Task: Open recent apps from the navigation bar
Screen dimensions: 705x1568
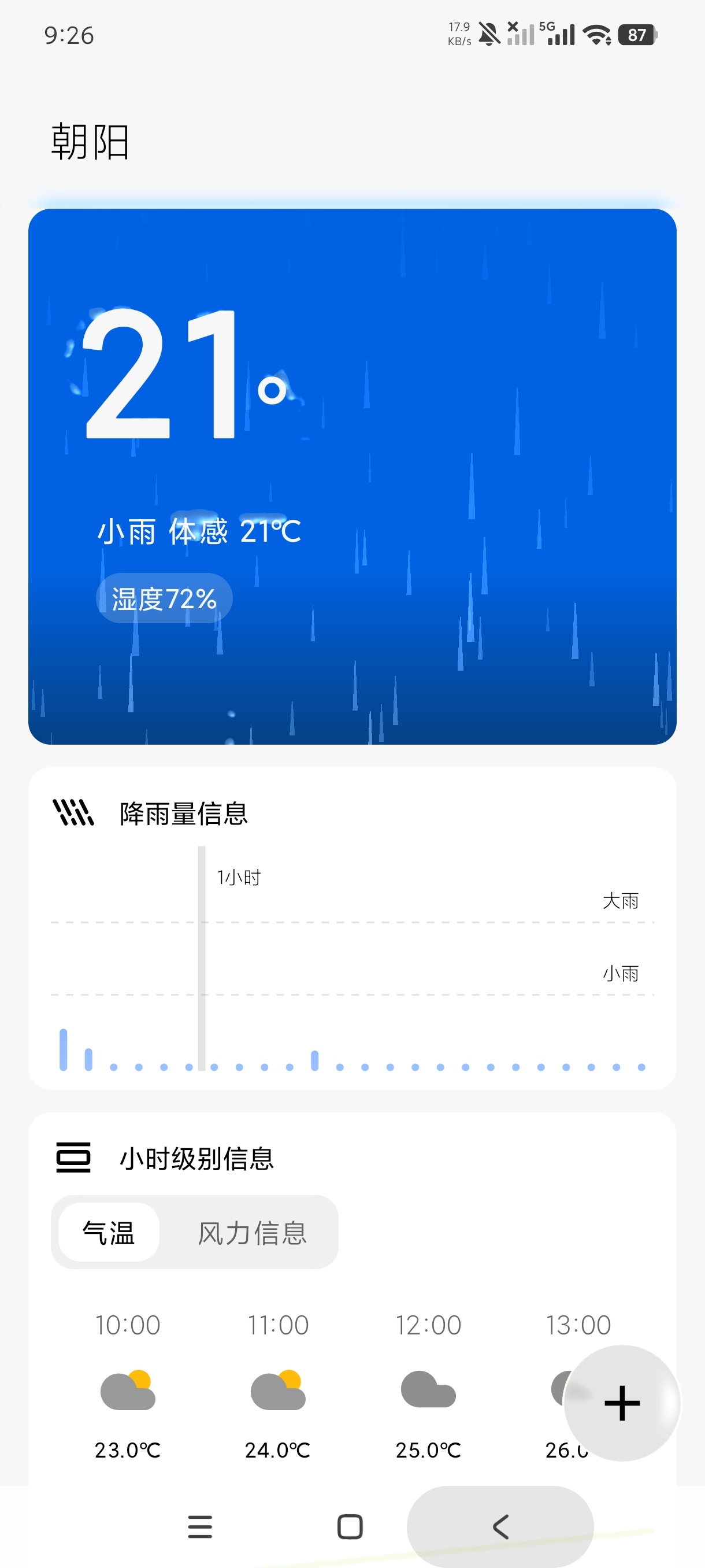Action: pyautogui.click(x=200, y=1526)
